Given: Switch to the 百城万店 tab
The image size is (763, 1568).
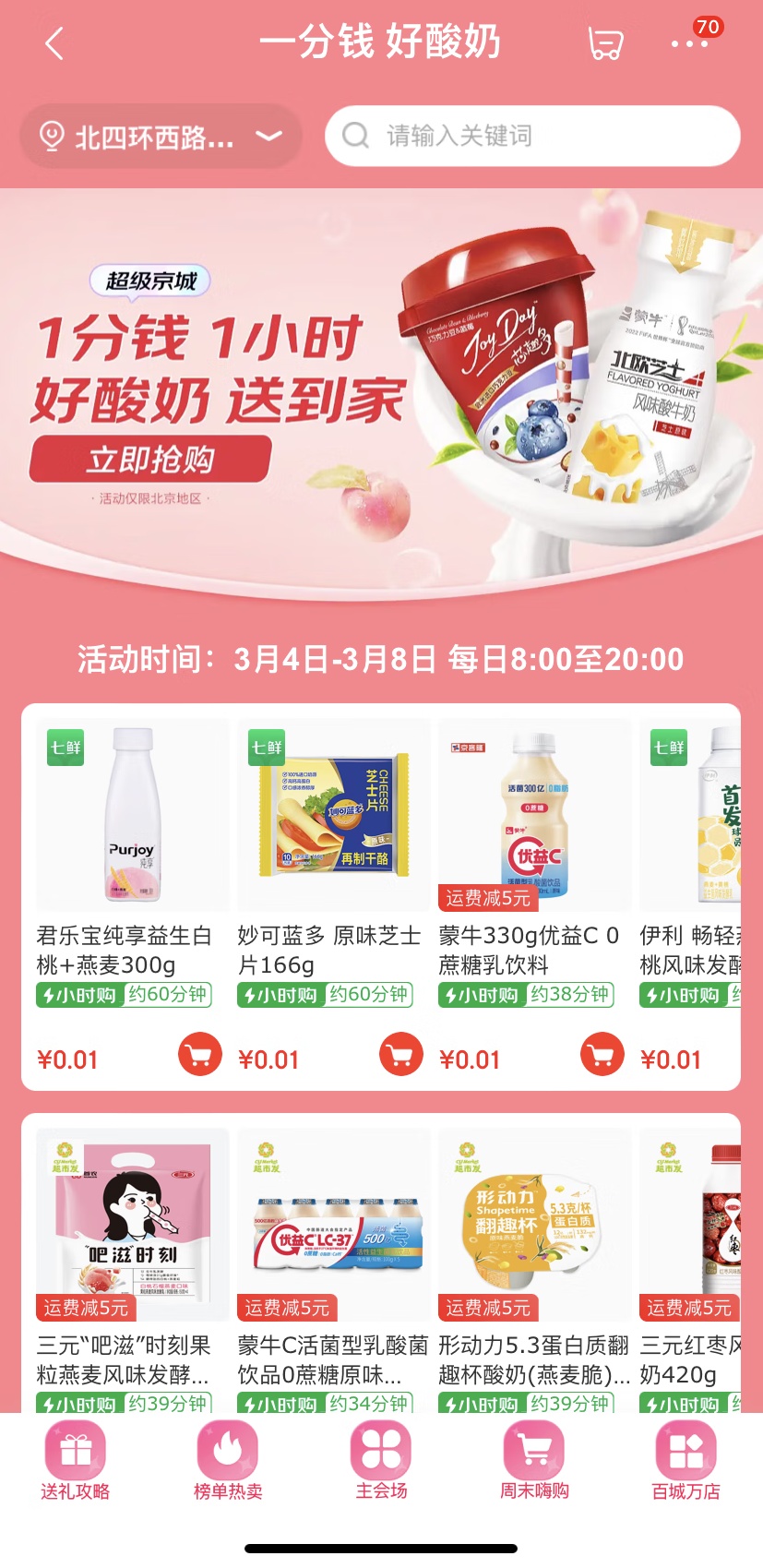Looking at the screenshot, I should [686, 1462].
